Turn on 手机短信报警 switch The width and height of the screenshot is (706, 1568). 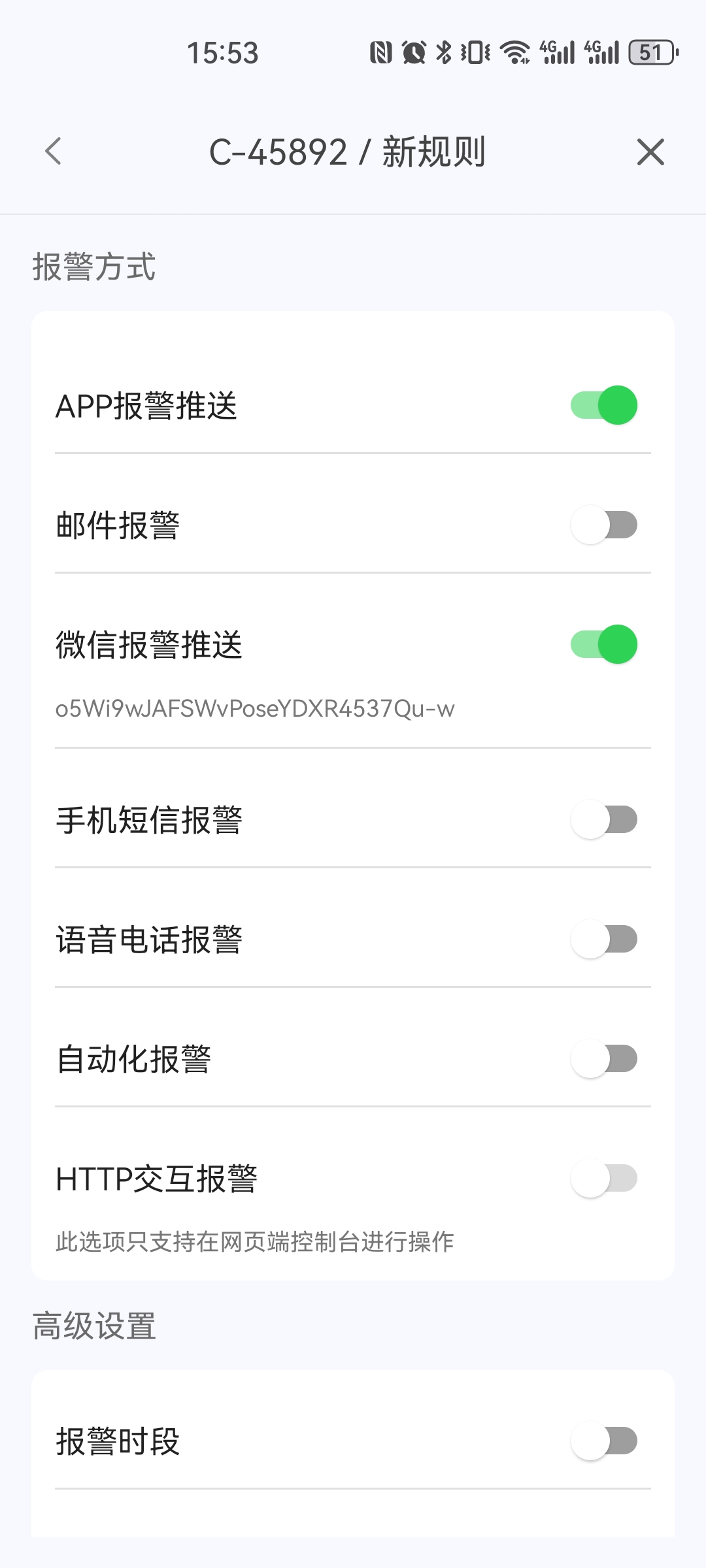click(604, 819)
